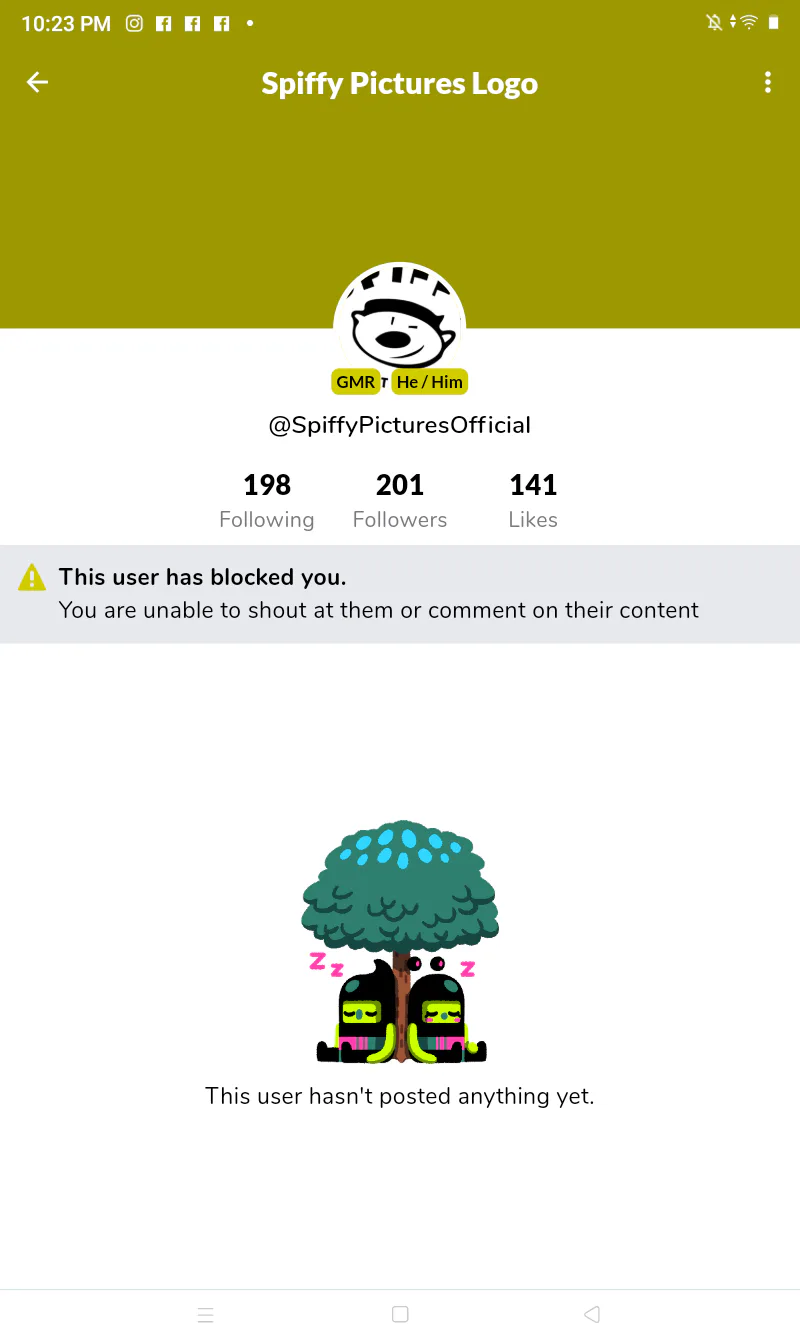Open the 201 Followers list
The width and height of the screenshot is (800, 1340).
[x=400, y=501]
